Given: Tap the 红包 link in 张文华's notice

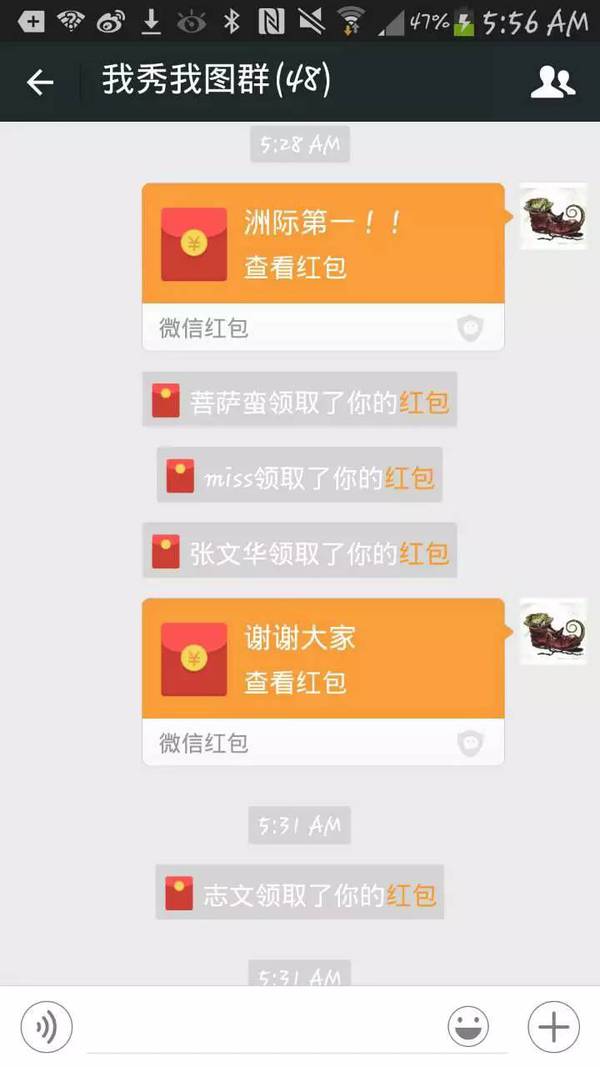Looking at the screenshot, I should click(x=424, y=553).
